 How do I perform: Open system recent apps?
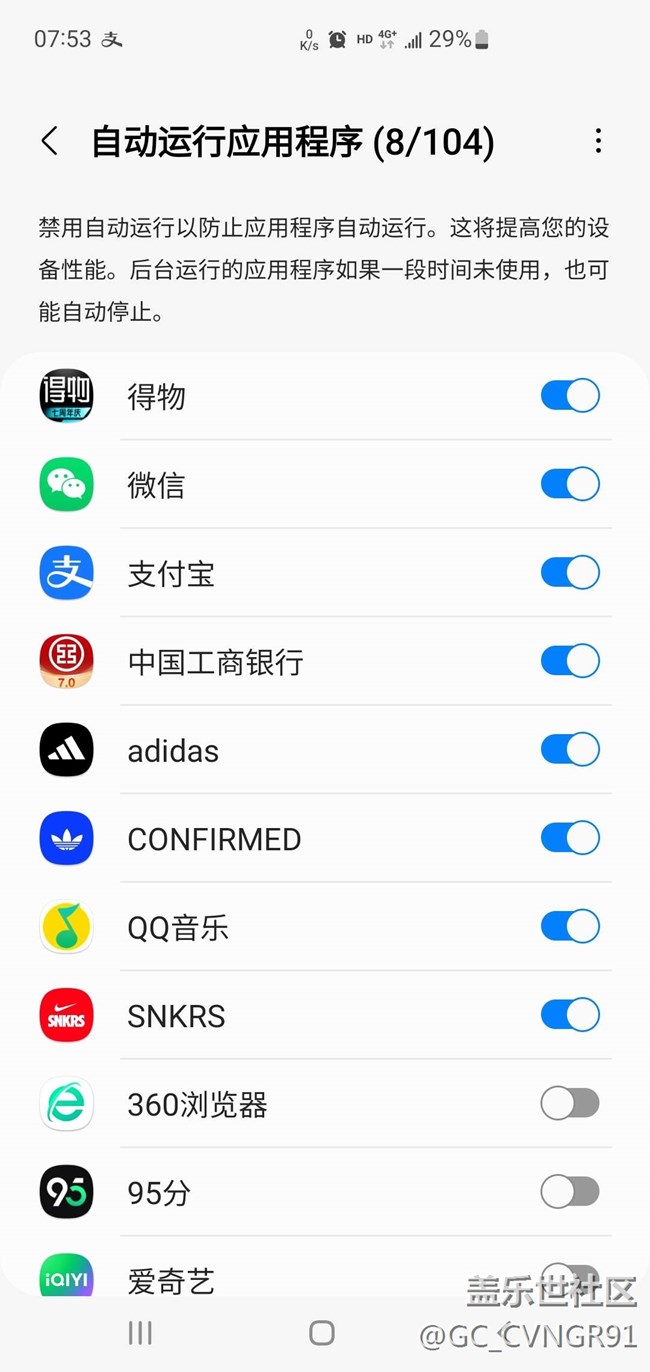pyautogui.click(x=140, y=1332)
